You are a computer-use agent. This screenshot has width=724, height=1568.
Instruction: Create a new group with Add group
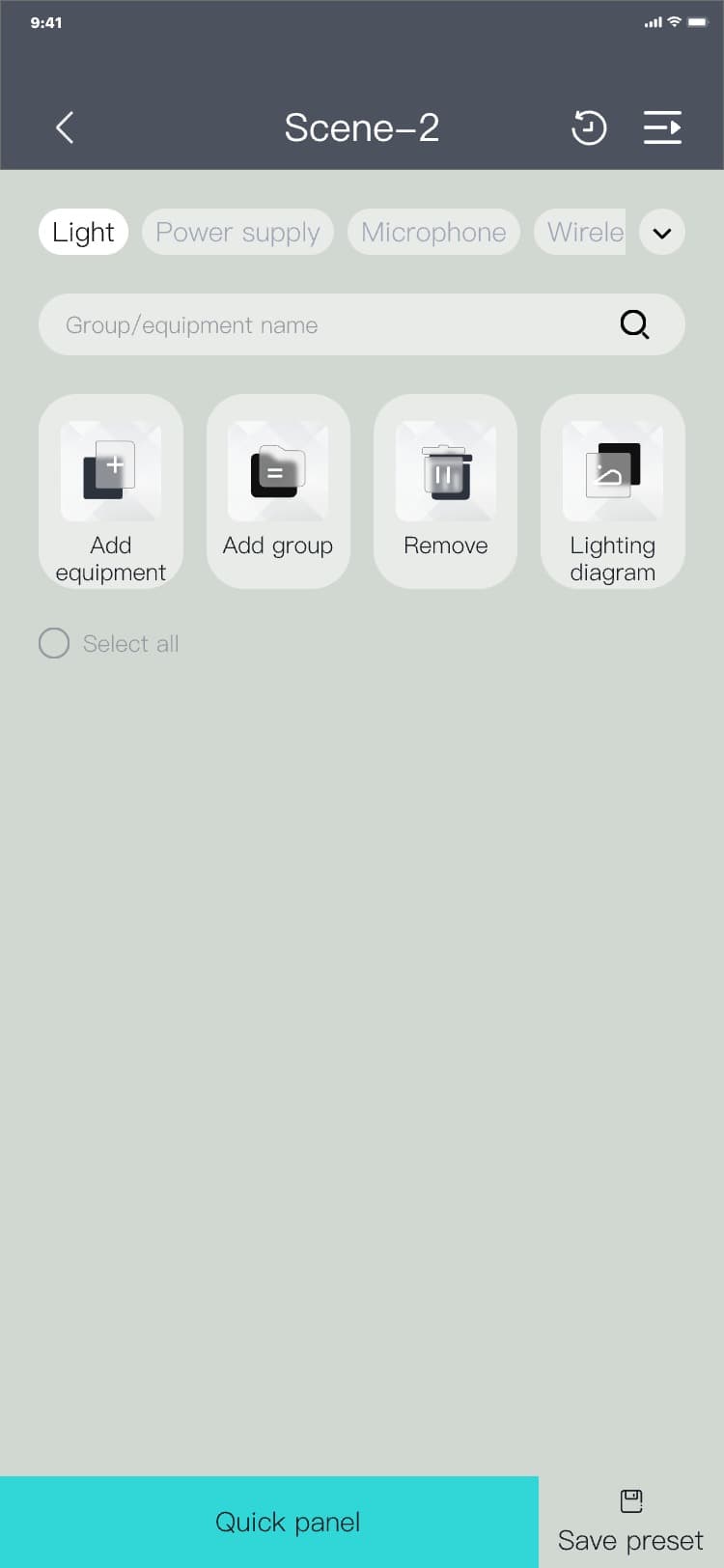278,490
